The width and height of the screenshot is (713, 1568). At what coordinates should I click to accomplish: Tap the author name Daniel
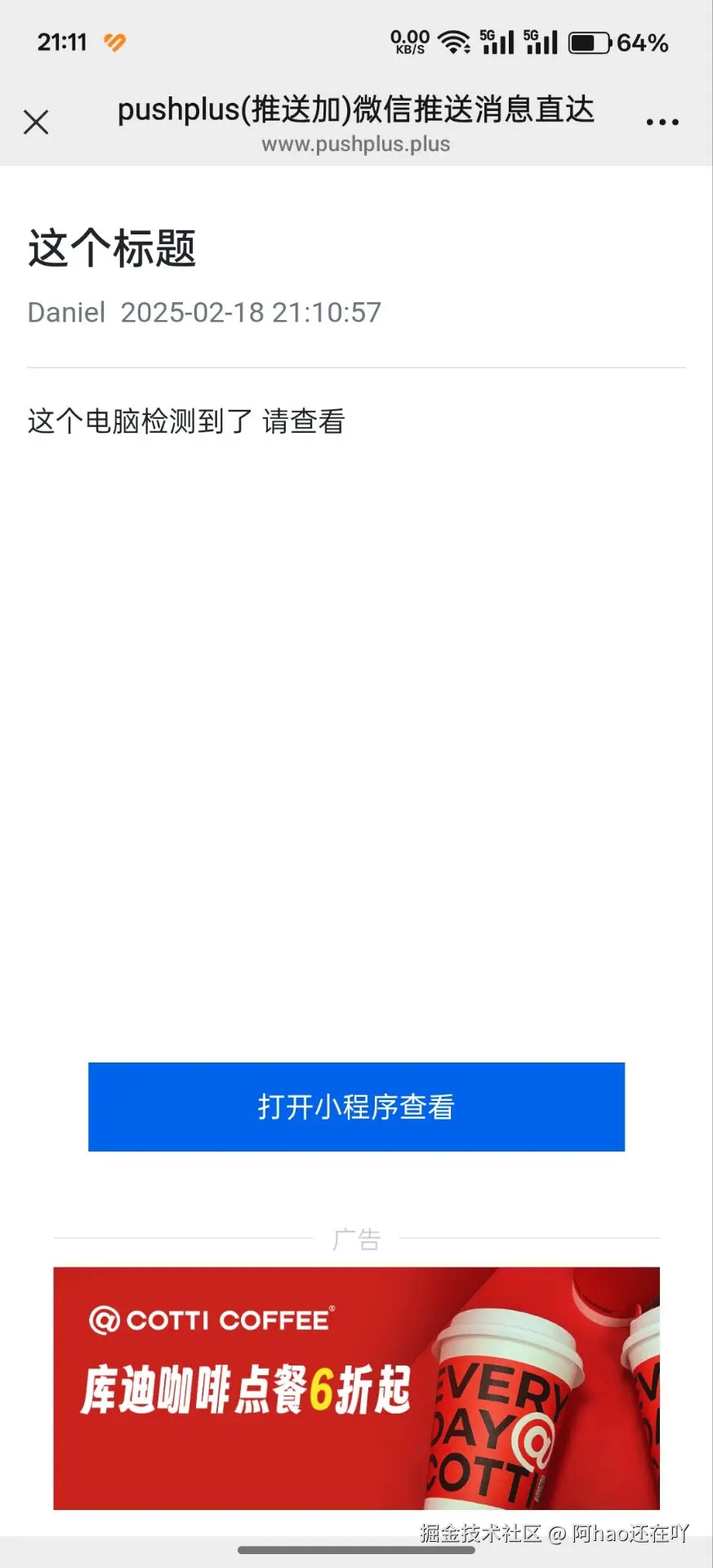point(65,312)
